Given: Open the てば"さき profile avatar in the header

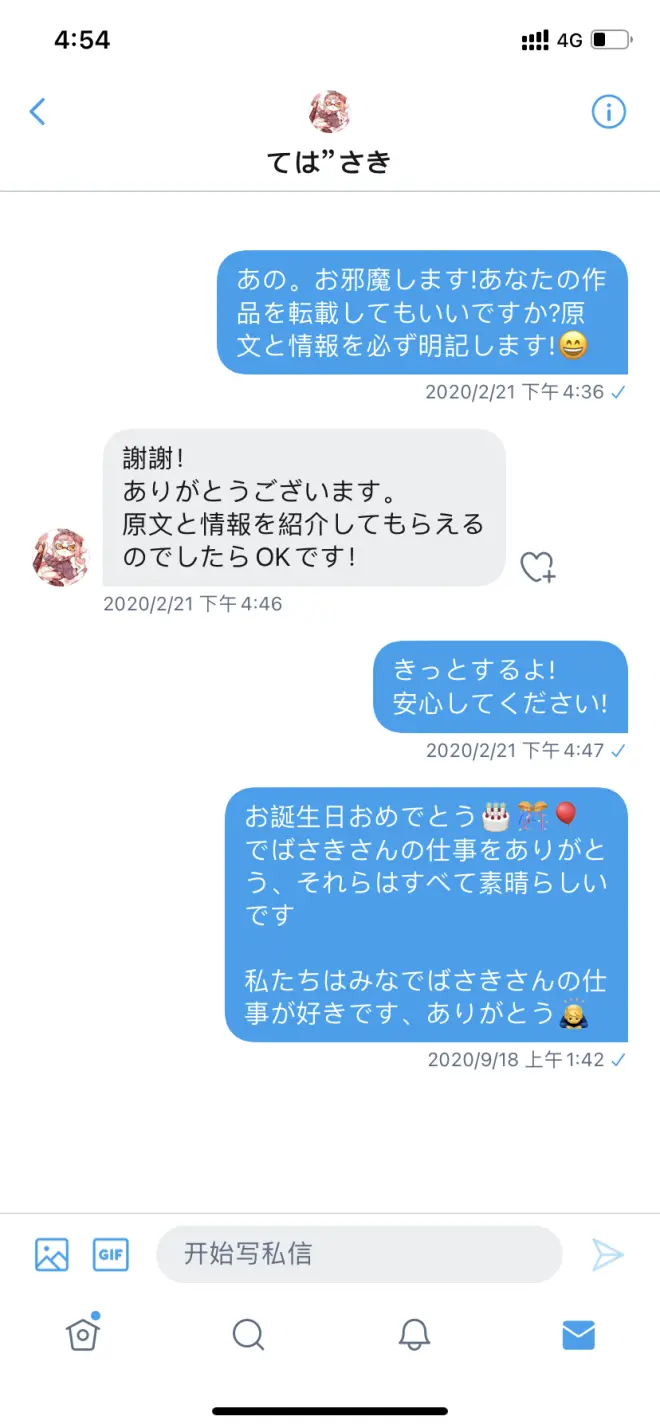Looking at the screenshot, I should point(329,111).
